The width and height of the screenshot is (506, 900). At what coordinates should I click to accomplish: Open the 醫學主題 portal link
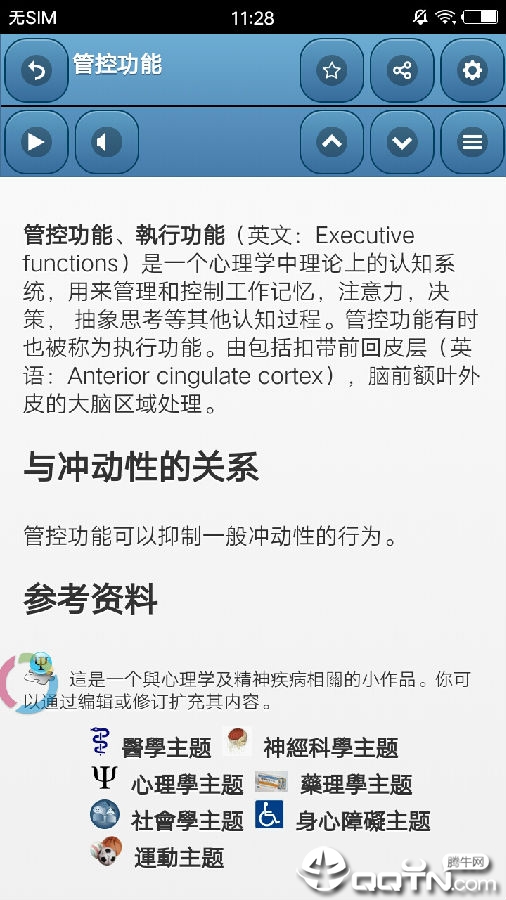click(166, 748)
